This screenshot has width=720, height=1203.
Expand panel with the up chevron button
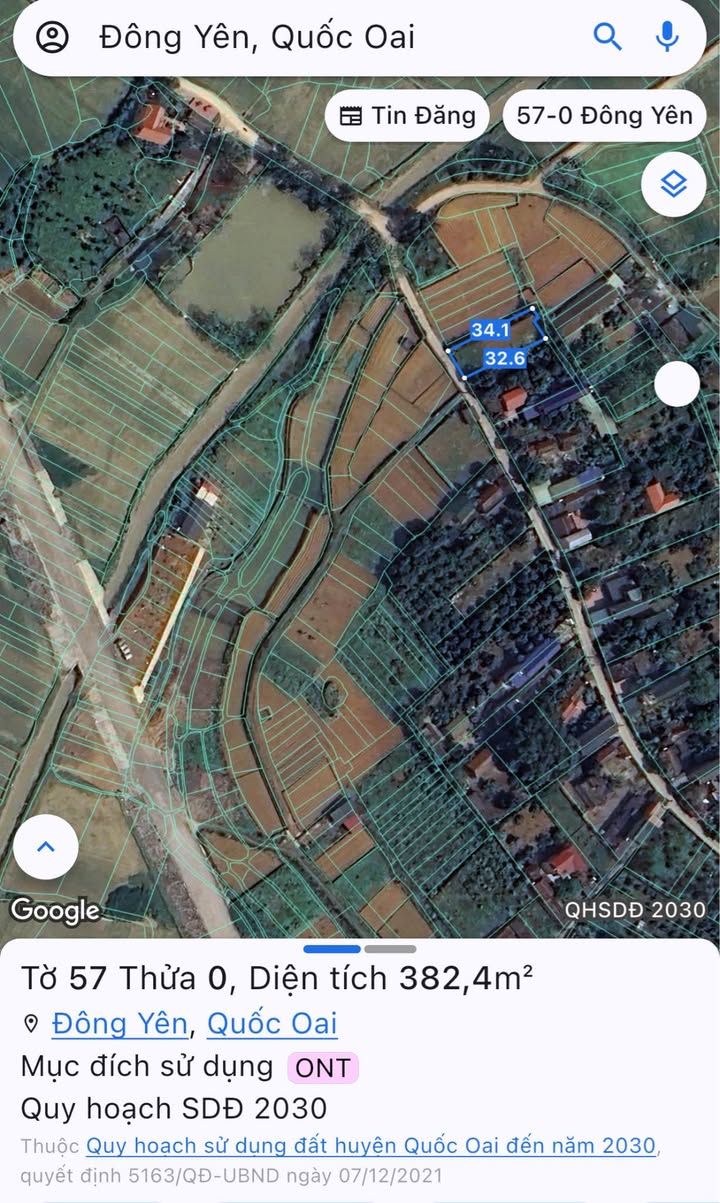click(45, 847)
